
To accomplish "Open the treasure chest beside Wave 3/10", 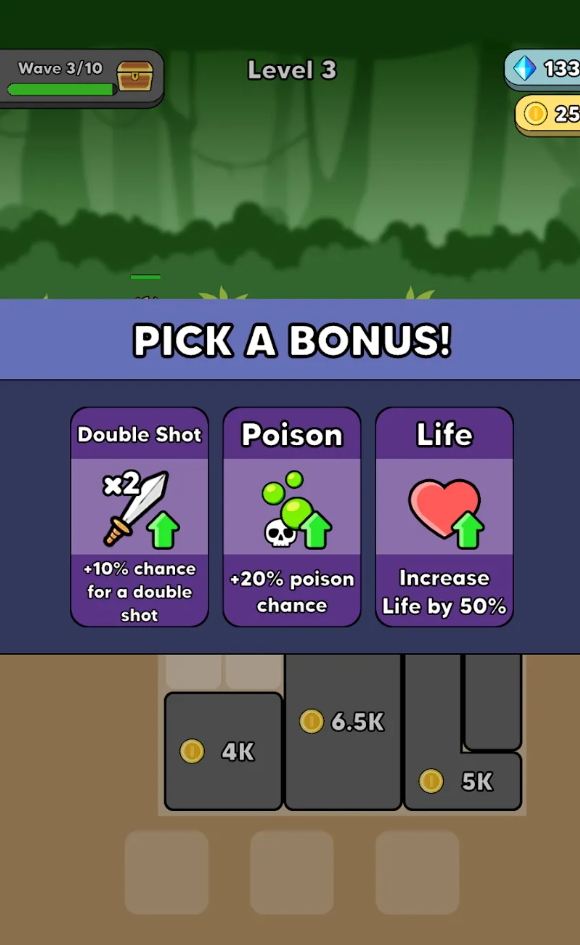I will coord(134,76).
